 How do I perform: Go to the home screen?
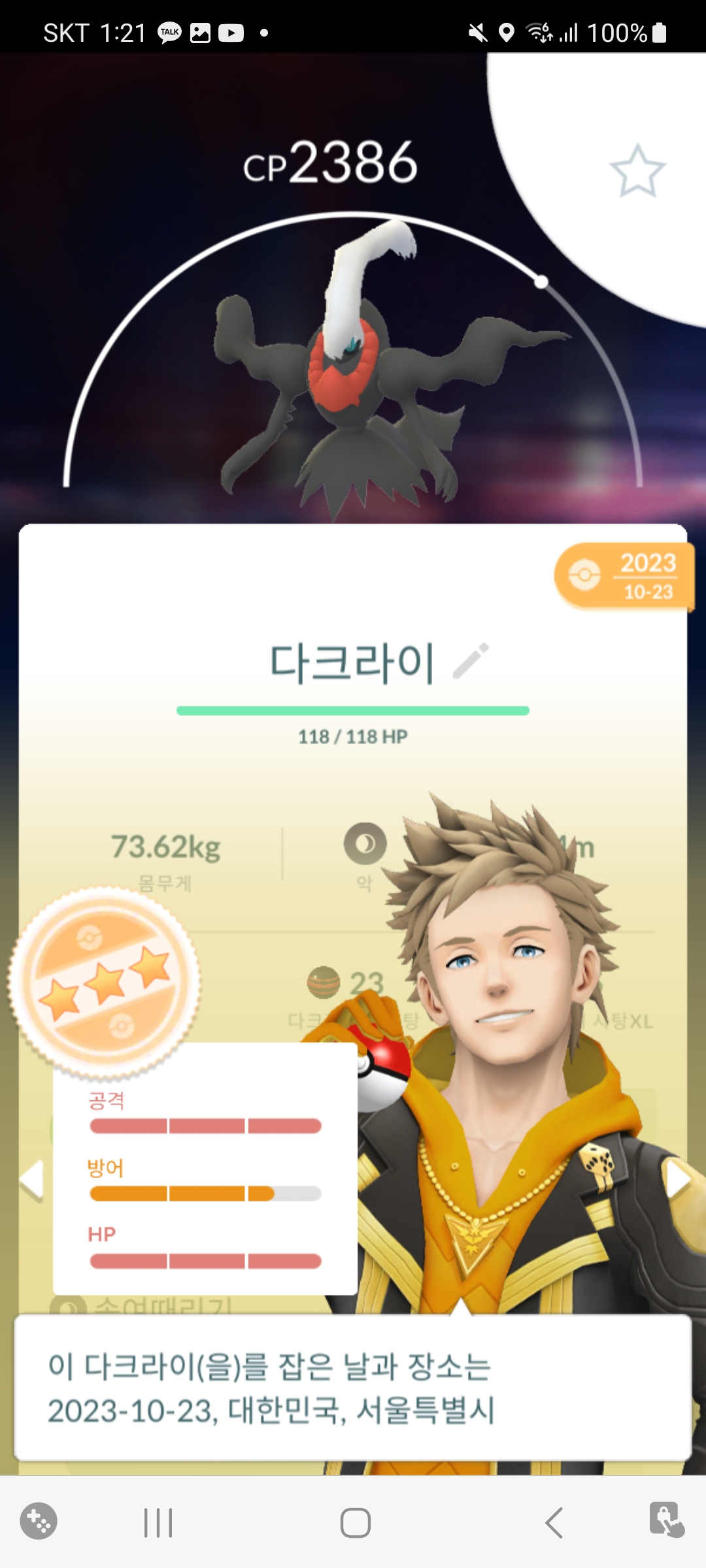tap(355, 1523)
